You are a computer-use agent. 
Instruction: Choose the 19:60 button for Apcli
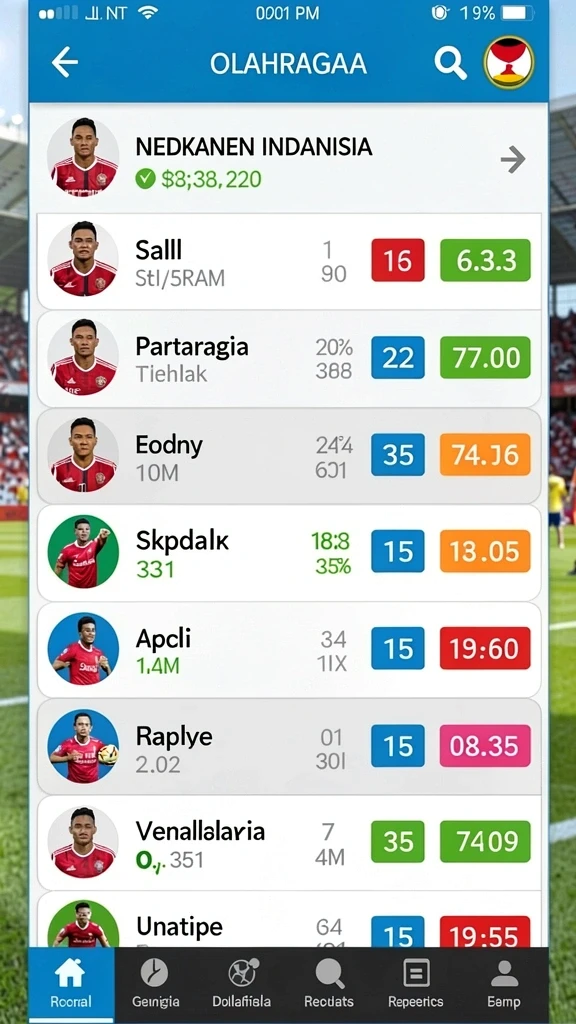(485, 648)
